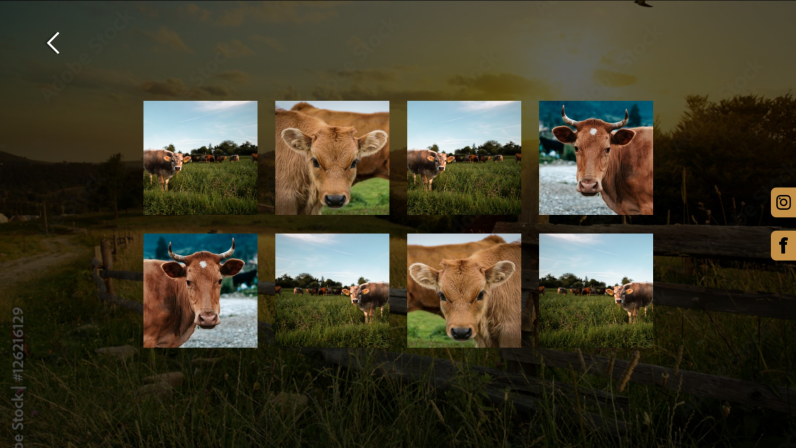The height and width of the screenshot is (448, 796).
Task: Go back using the top-left arrow
Action: tap(53, 43)
